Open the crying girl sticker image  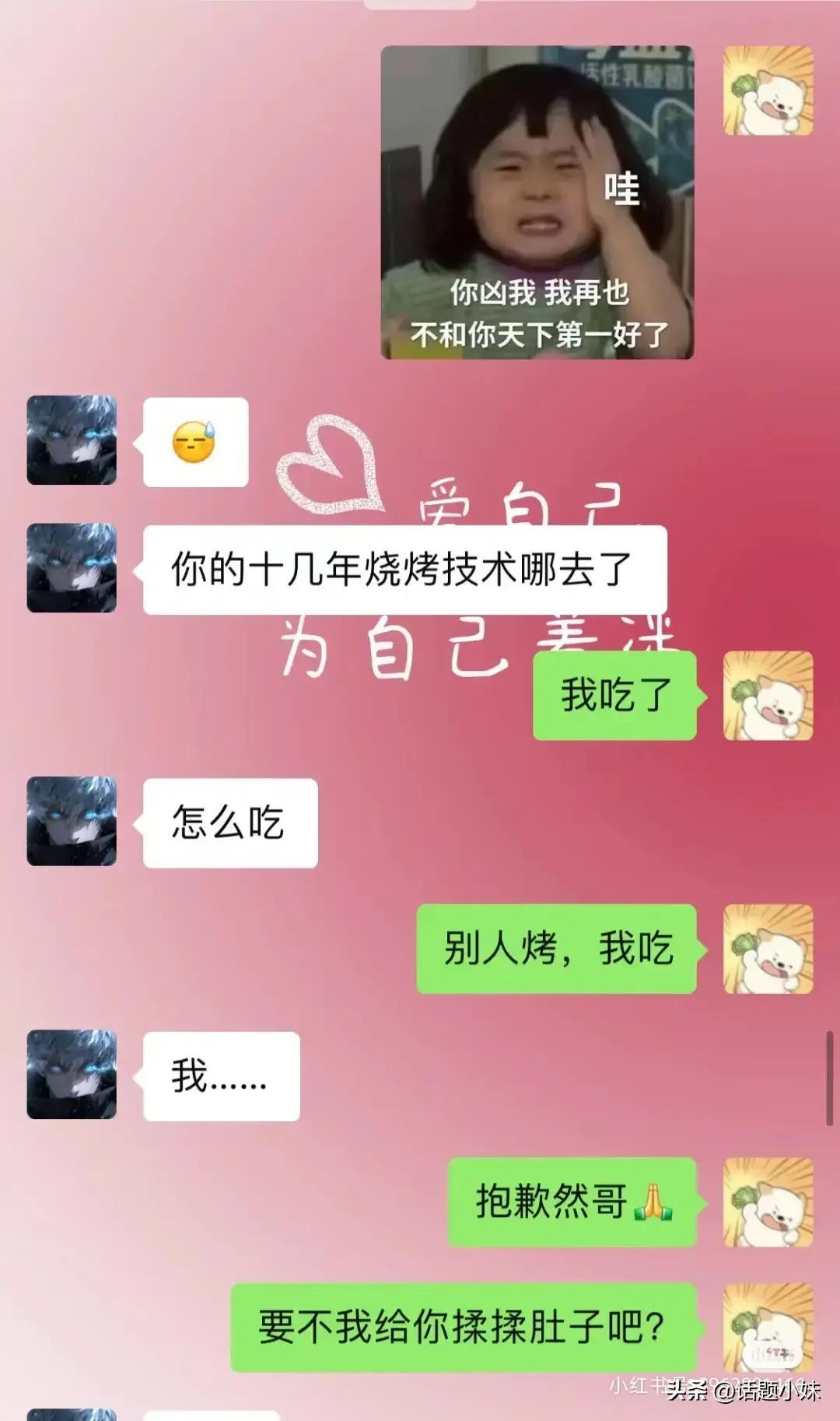pyautogui.click(x=537, y=202)
